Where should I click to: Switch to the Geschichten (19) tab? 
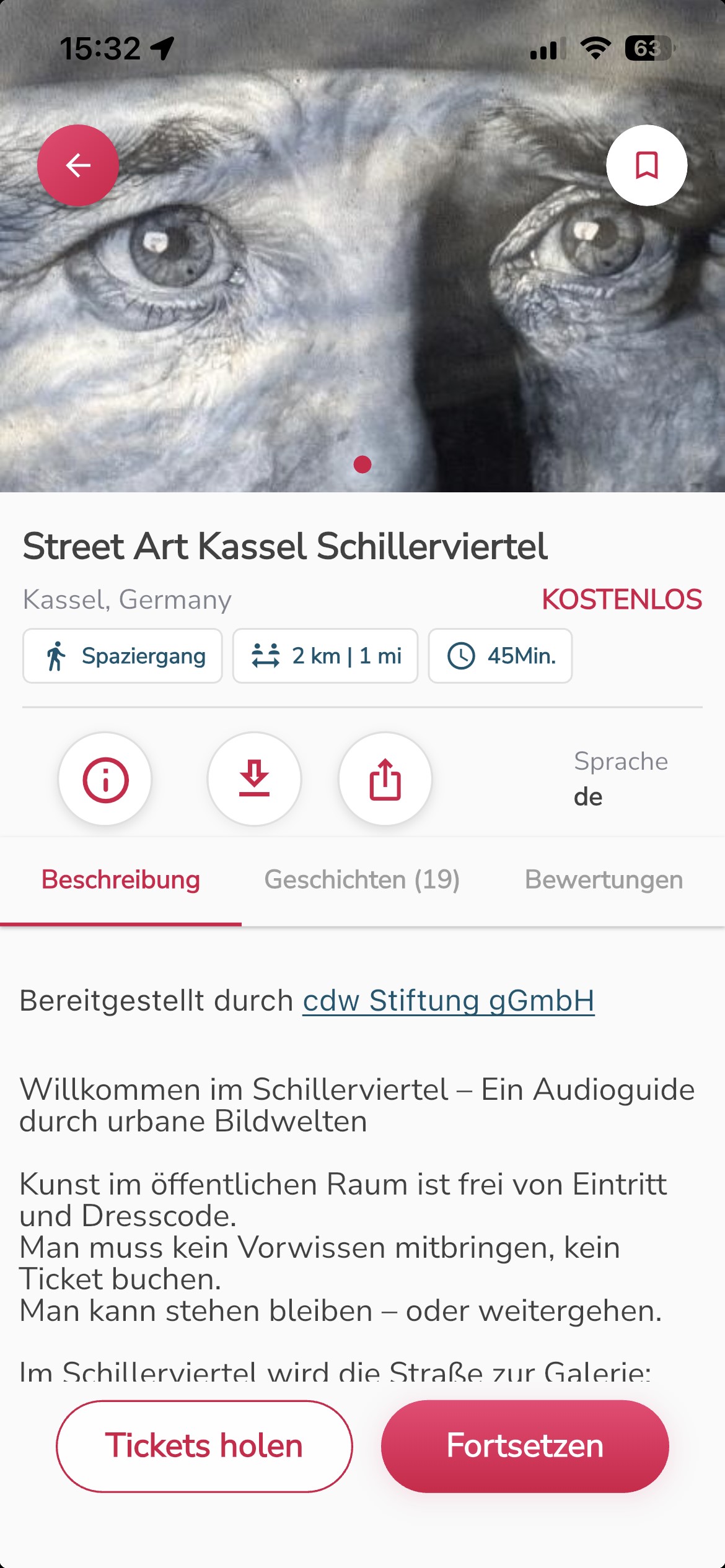click(x=362, y=880)
